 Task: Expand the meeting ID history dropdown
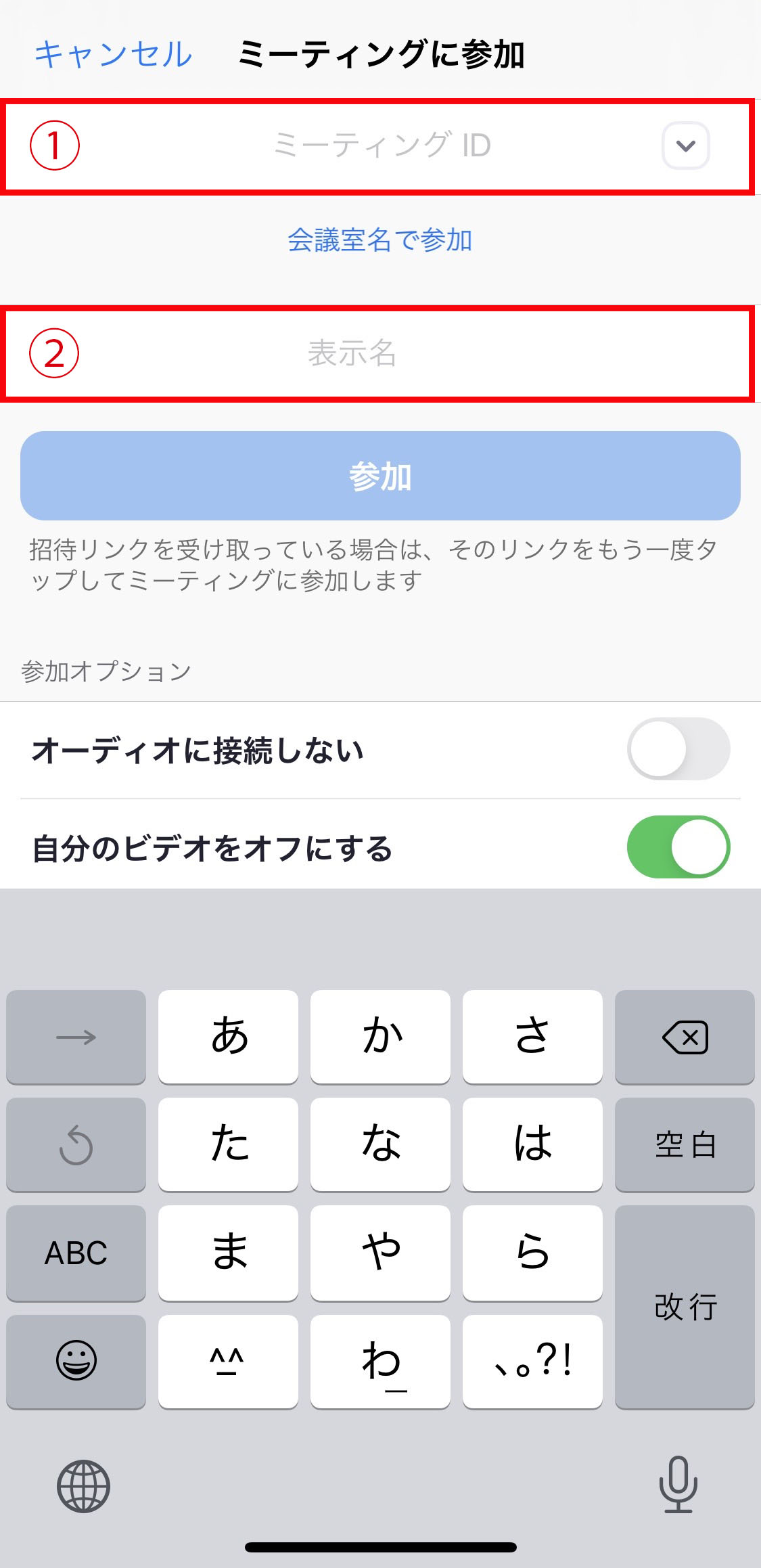coord(685,145)
